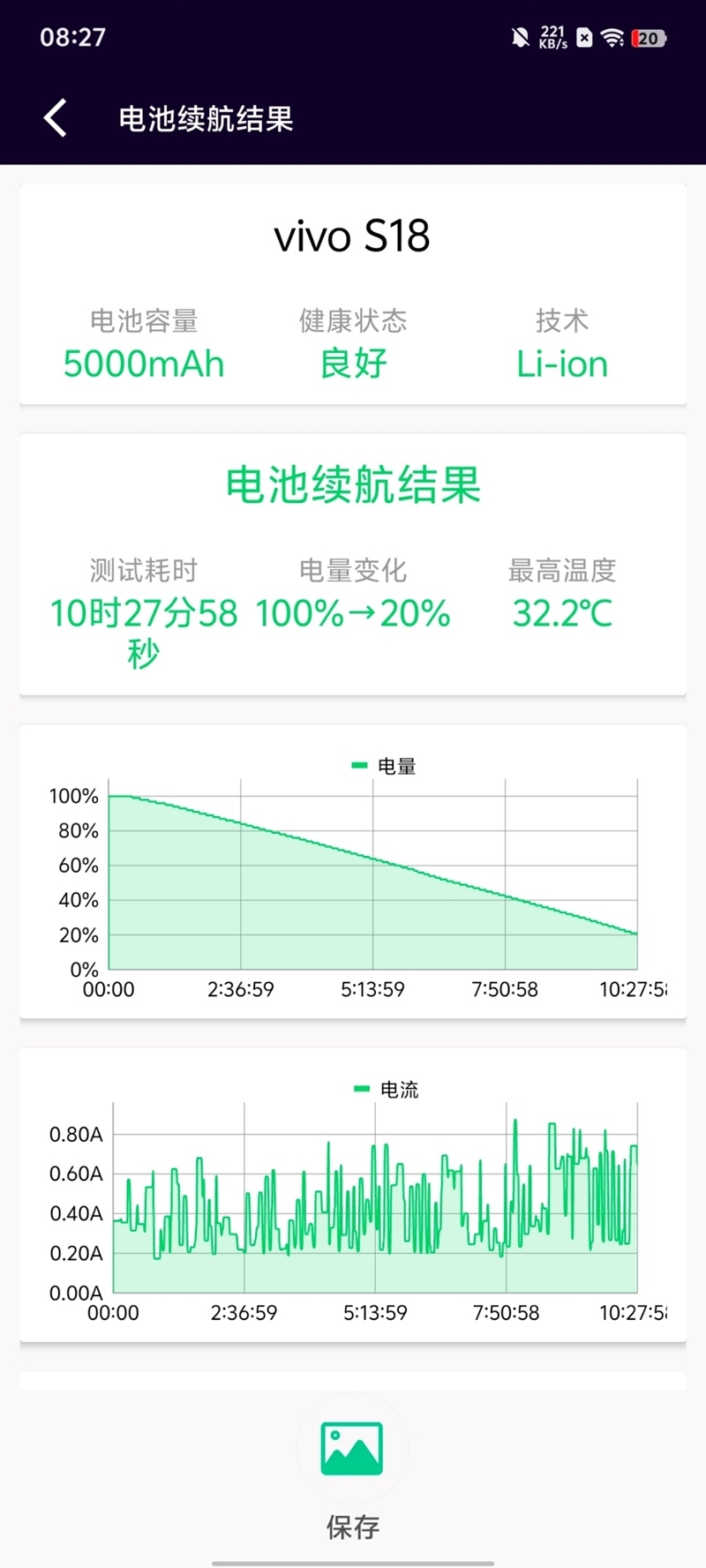The height and width of the screenshot is (1568, 706).
Task: Toggle the 健康状态 value reading 良好
Action: [x=352, y=364]
